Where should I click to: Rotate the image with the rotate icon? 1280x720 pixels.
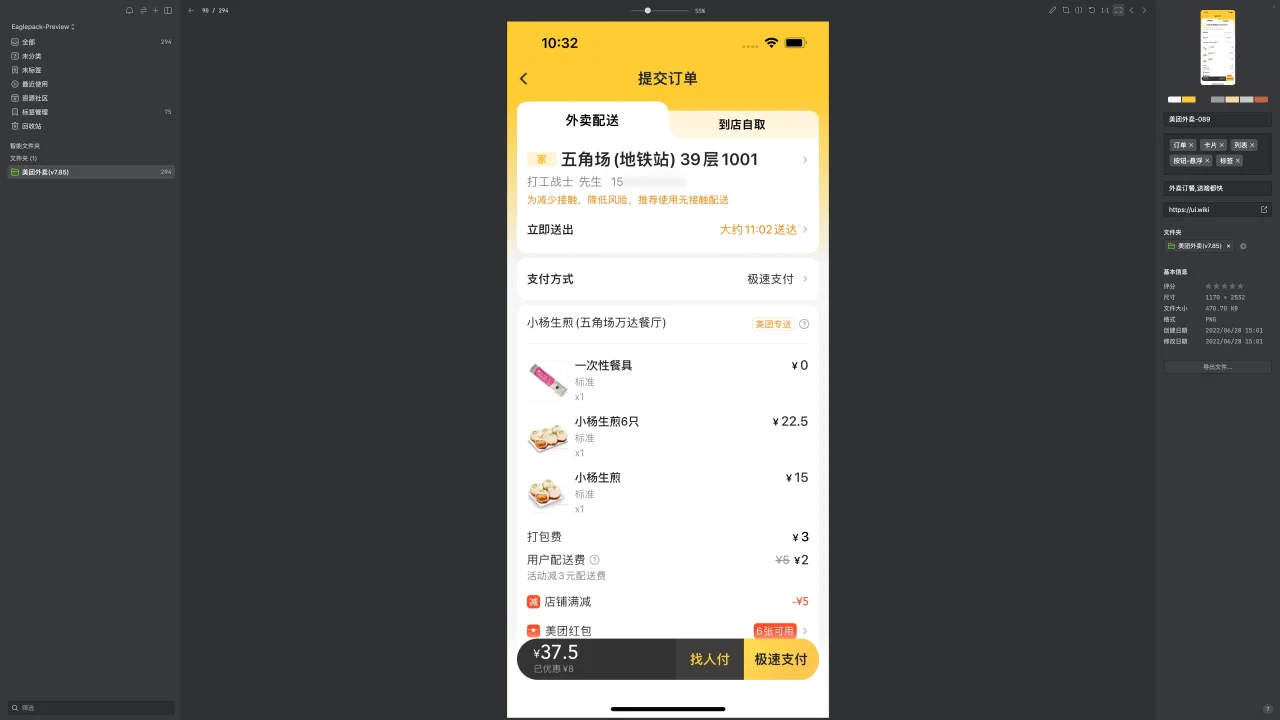click(x=1092, y=10)
